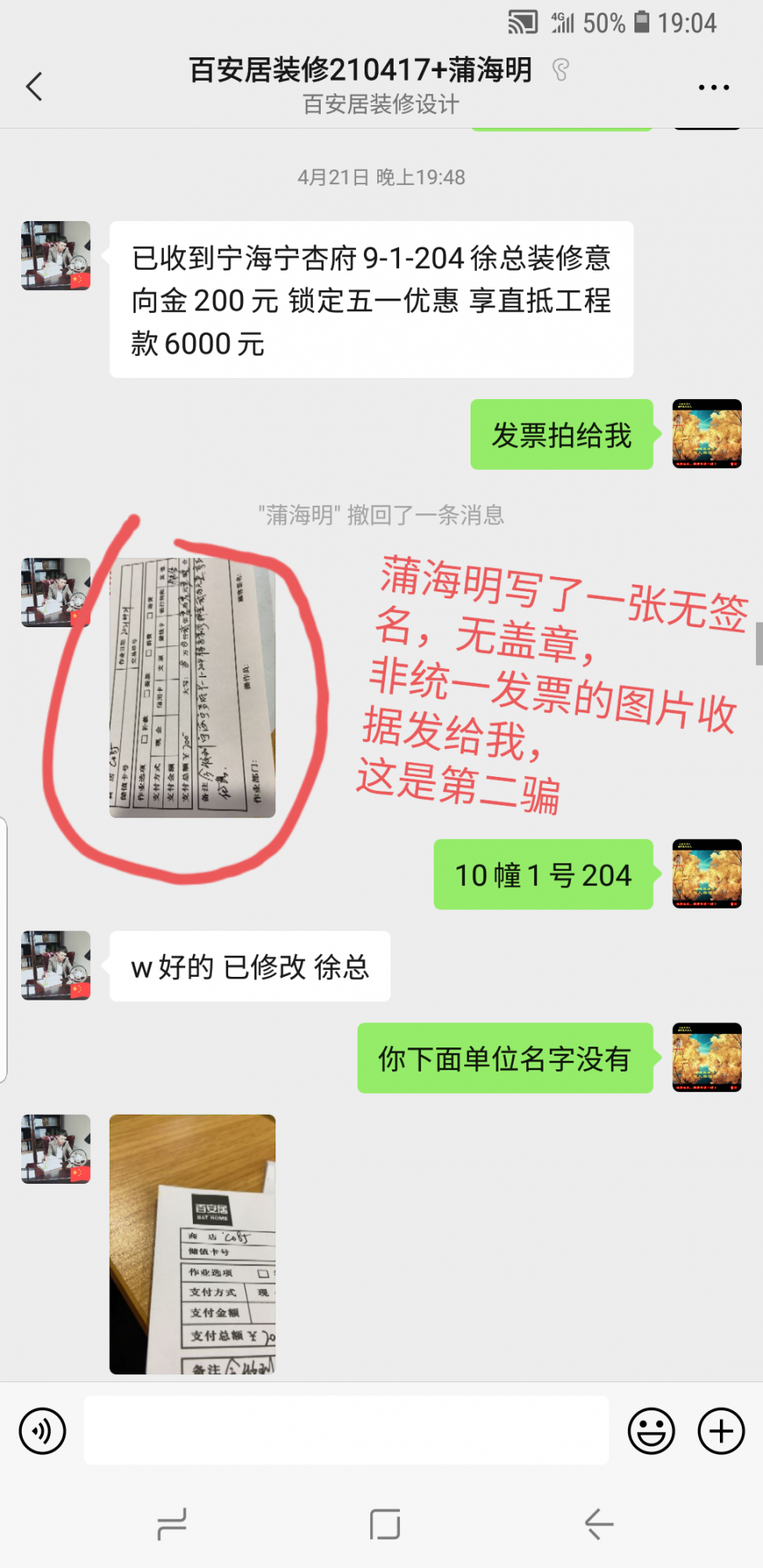763x1568 pixels.
Task: Open the chat overflow menu
Action: pyautogui.click(x=714, y=87)
